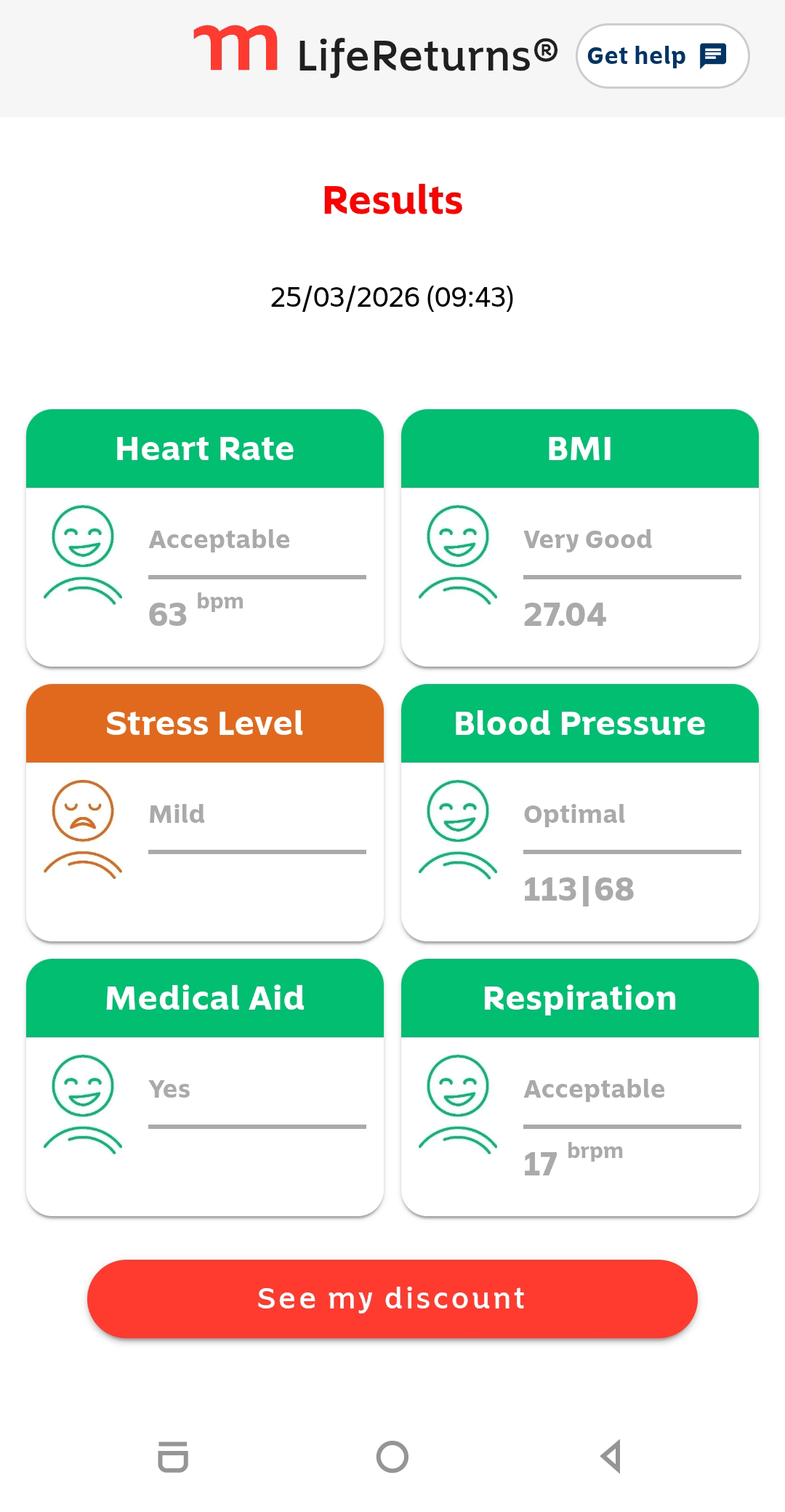The image size is (785, 1512).
Task: Go to the home screen
Action: click(392, 1457)
